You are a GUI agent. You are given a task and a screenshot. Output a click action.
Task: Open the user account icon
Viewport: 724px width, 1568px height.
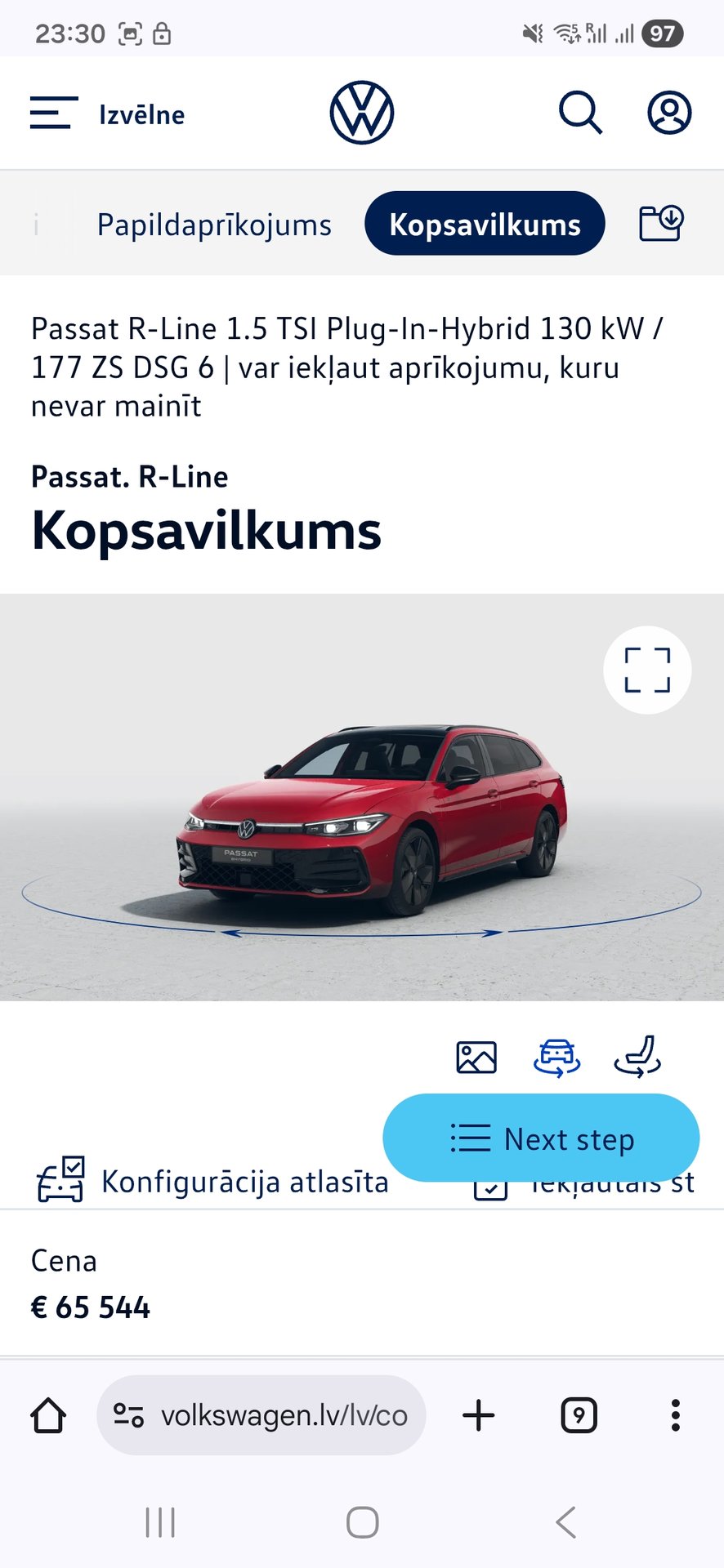(669, 113)
